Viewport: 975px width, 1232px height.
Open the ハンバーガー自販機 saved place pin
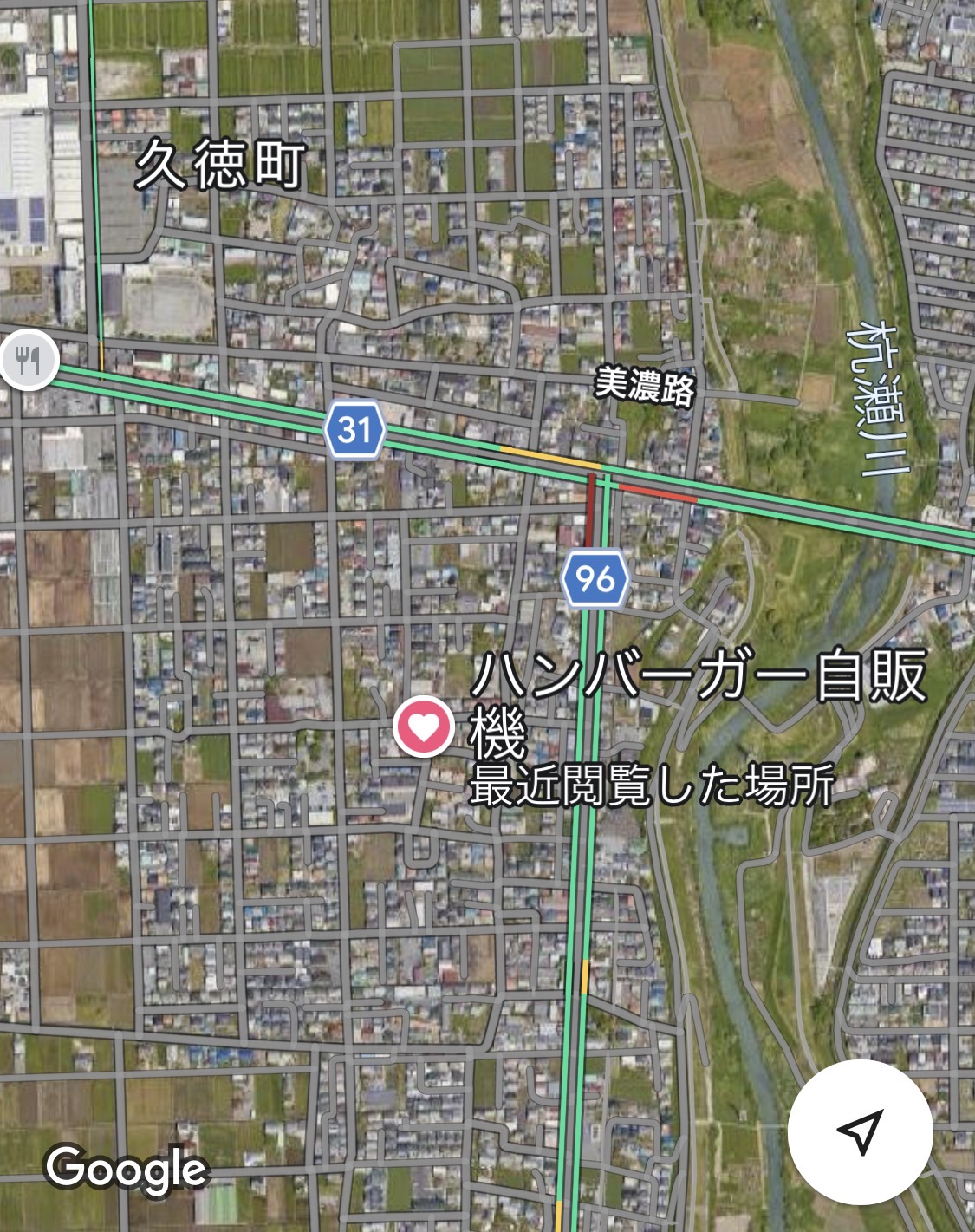point(423,727)
